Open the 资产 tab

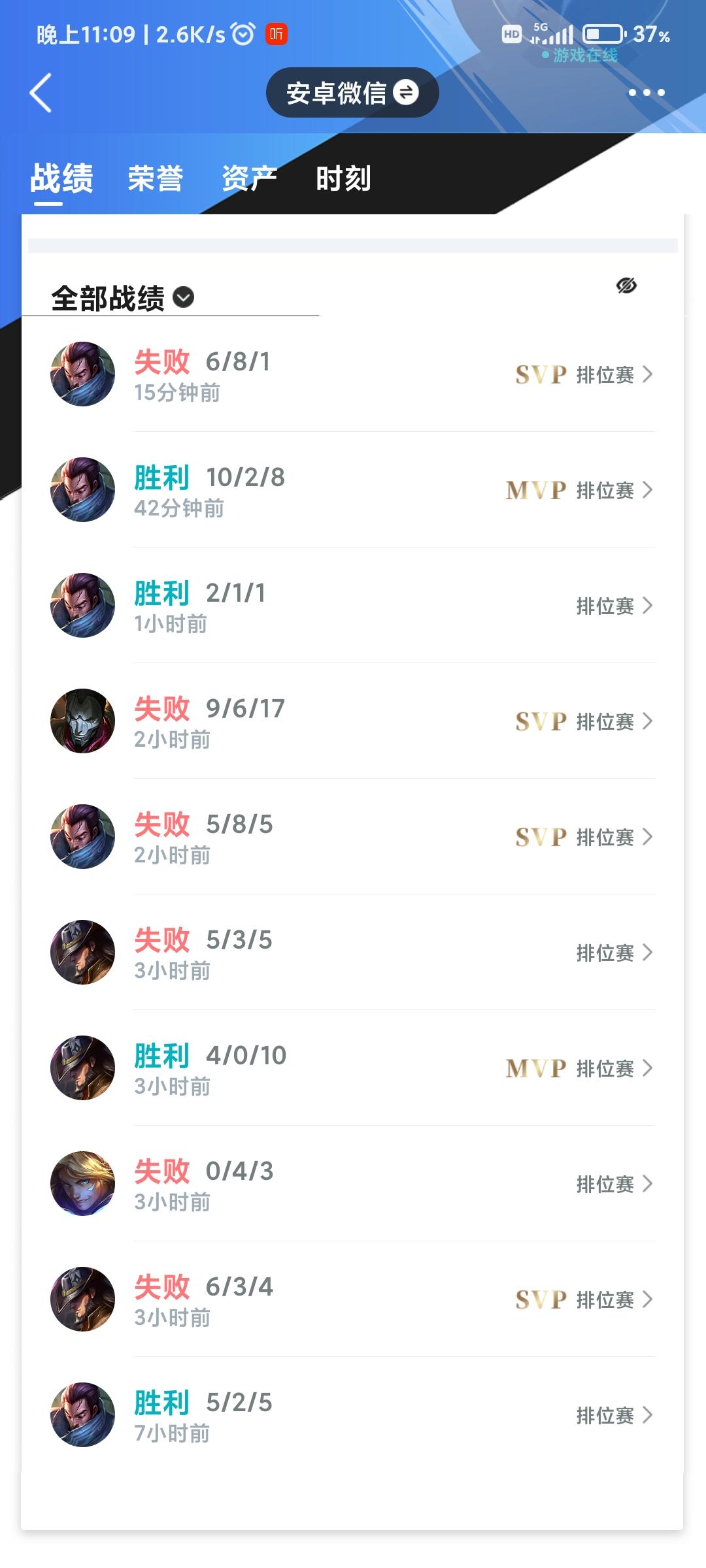(x=250, y=178)
